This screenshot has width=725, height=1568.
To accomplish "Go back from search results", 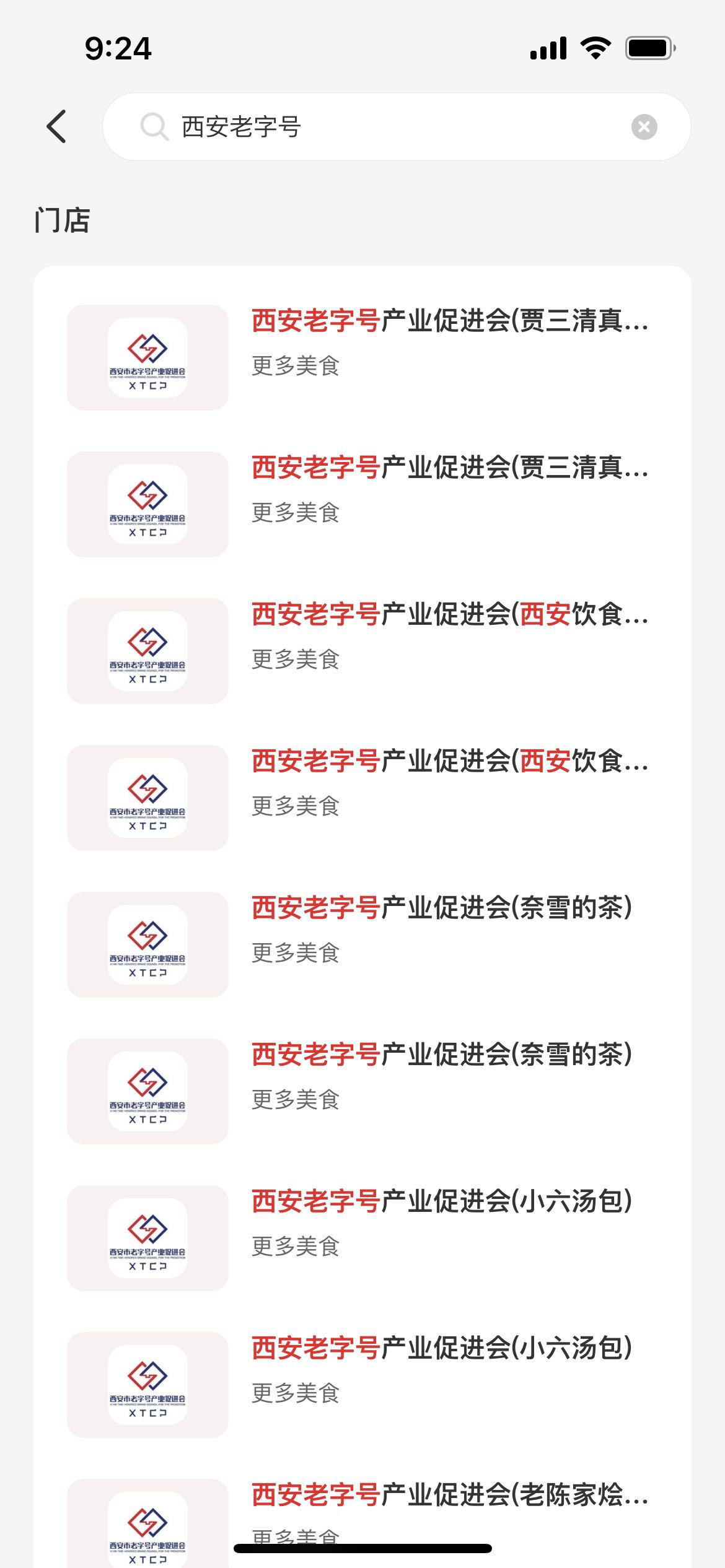I will [56, 127].
